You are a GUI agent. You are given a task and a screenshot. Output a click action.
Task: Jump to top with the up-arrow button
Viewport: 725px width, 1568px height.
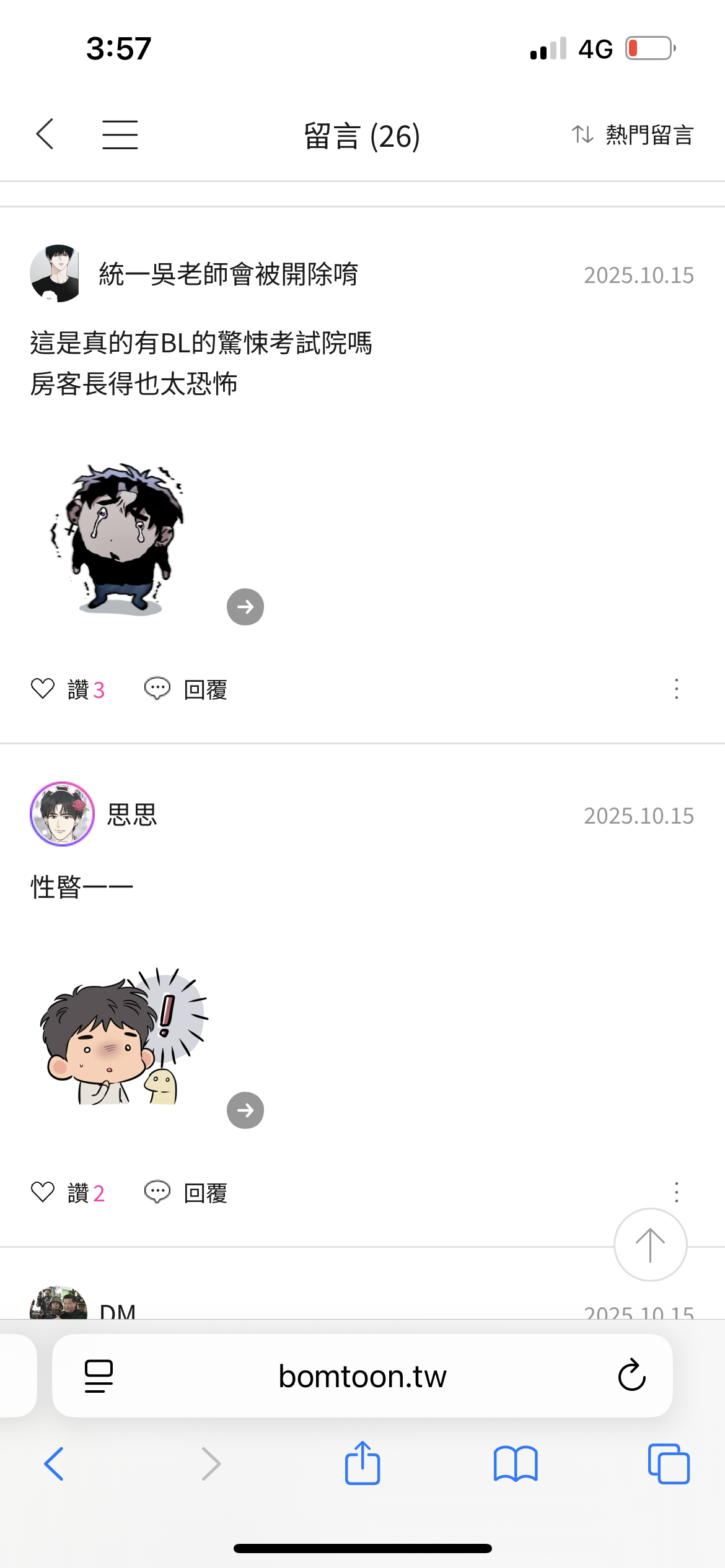pyautogui.click(x=649, y=1245)
